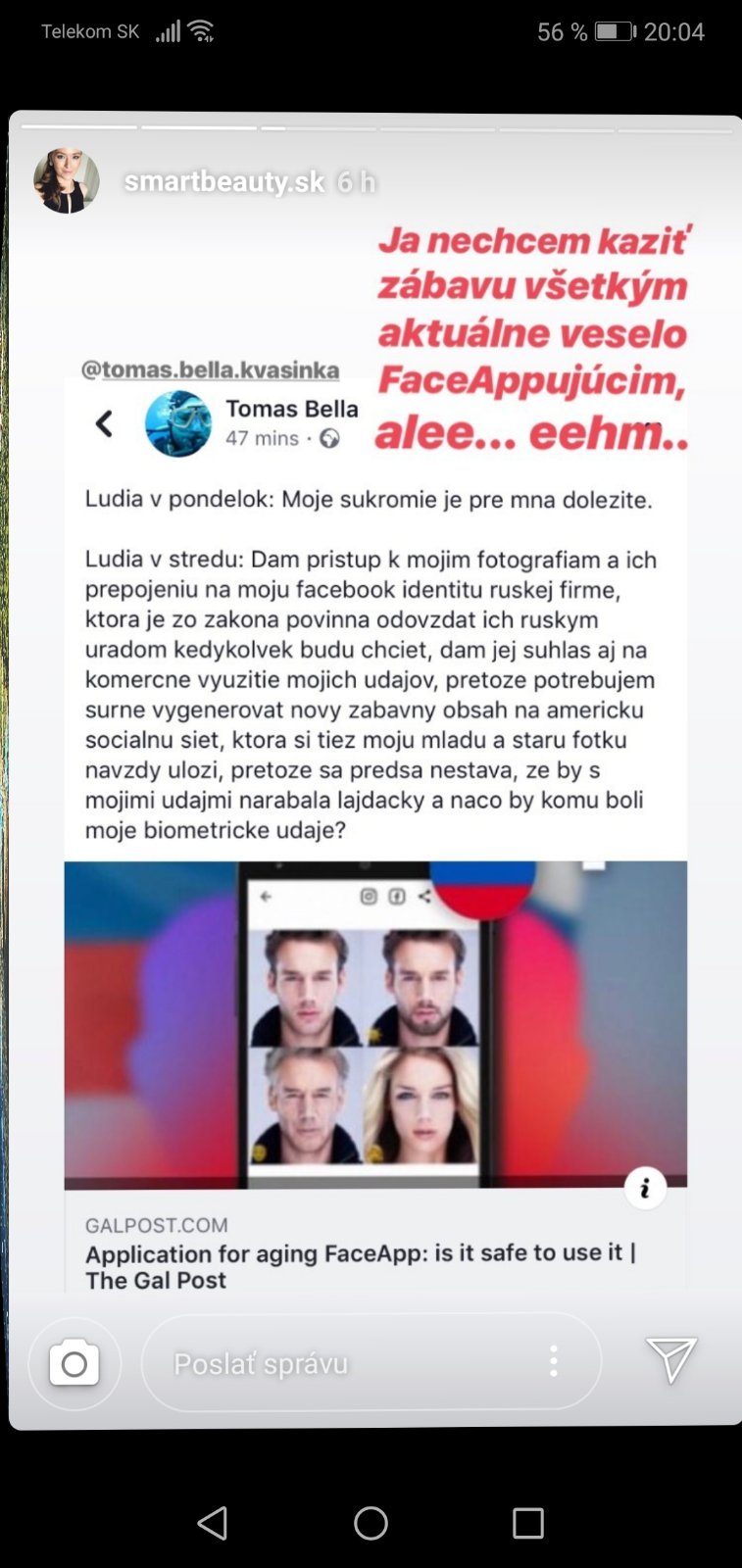
Task: Go to the home screen
Action: coord(371,1523)
